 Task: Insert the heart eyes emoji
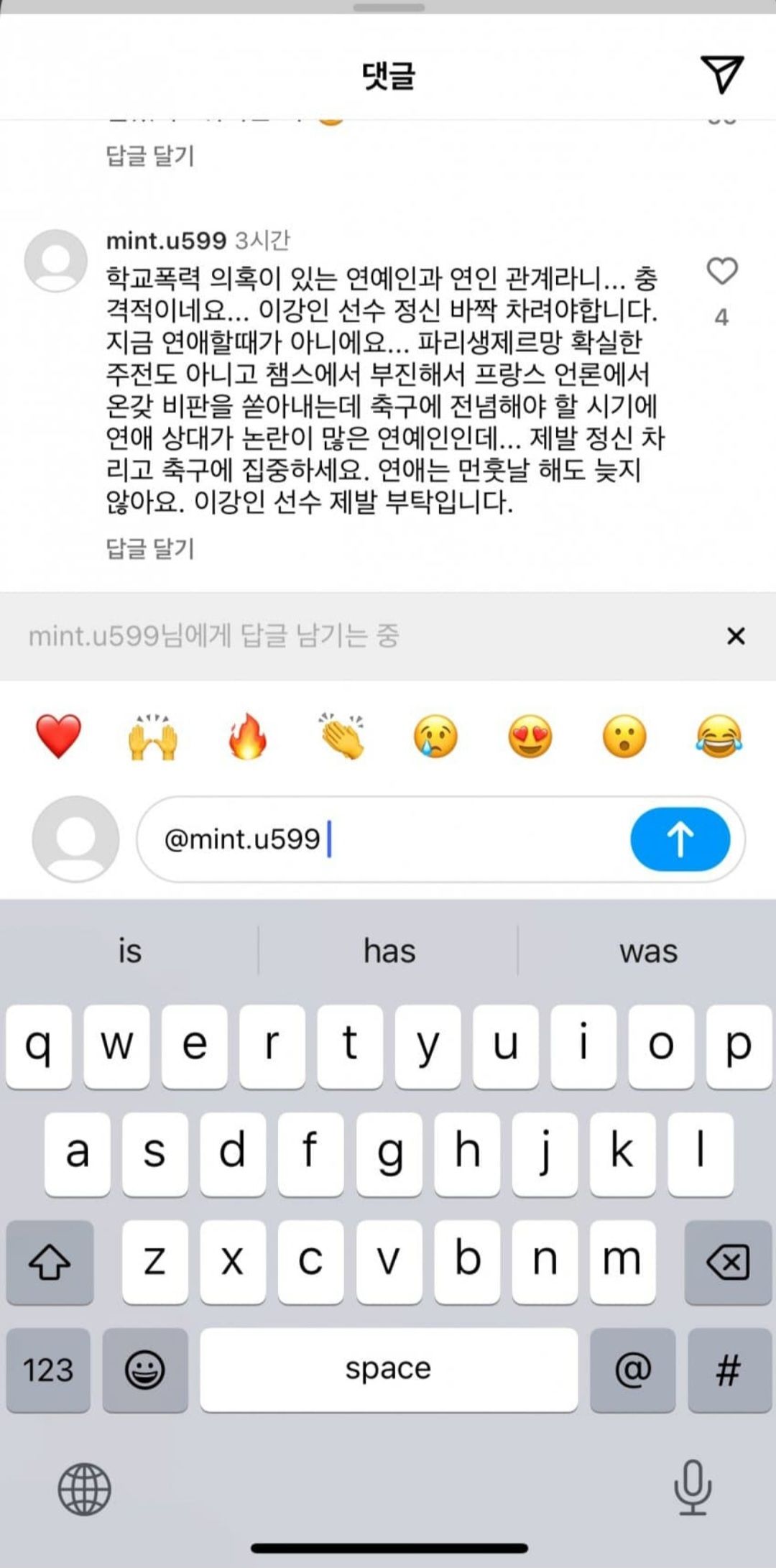530,737
